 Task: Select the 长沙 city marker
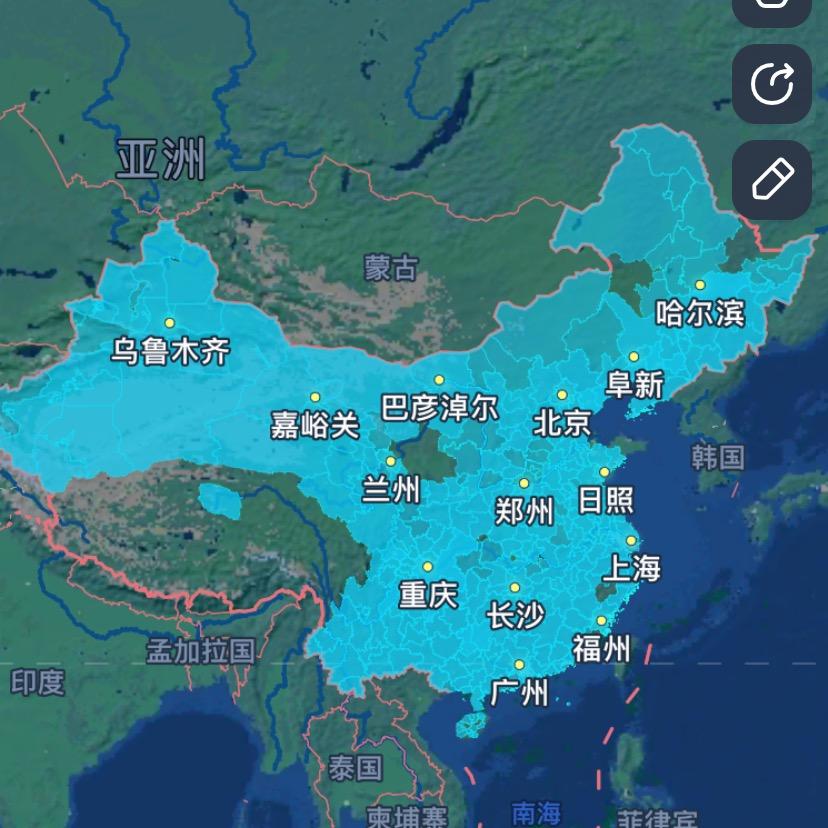click(514, 588)
